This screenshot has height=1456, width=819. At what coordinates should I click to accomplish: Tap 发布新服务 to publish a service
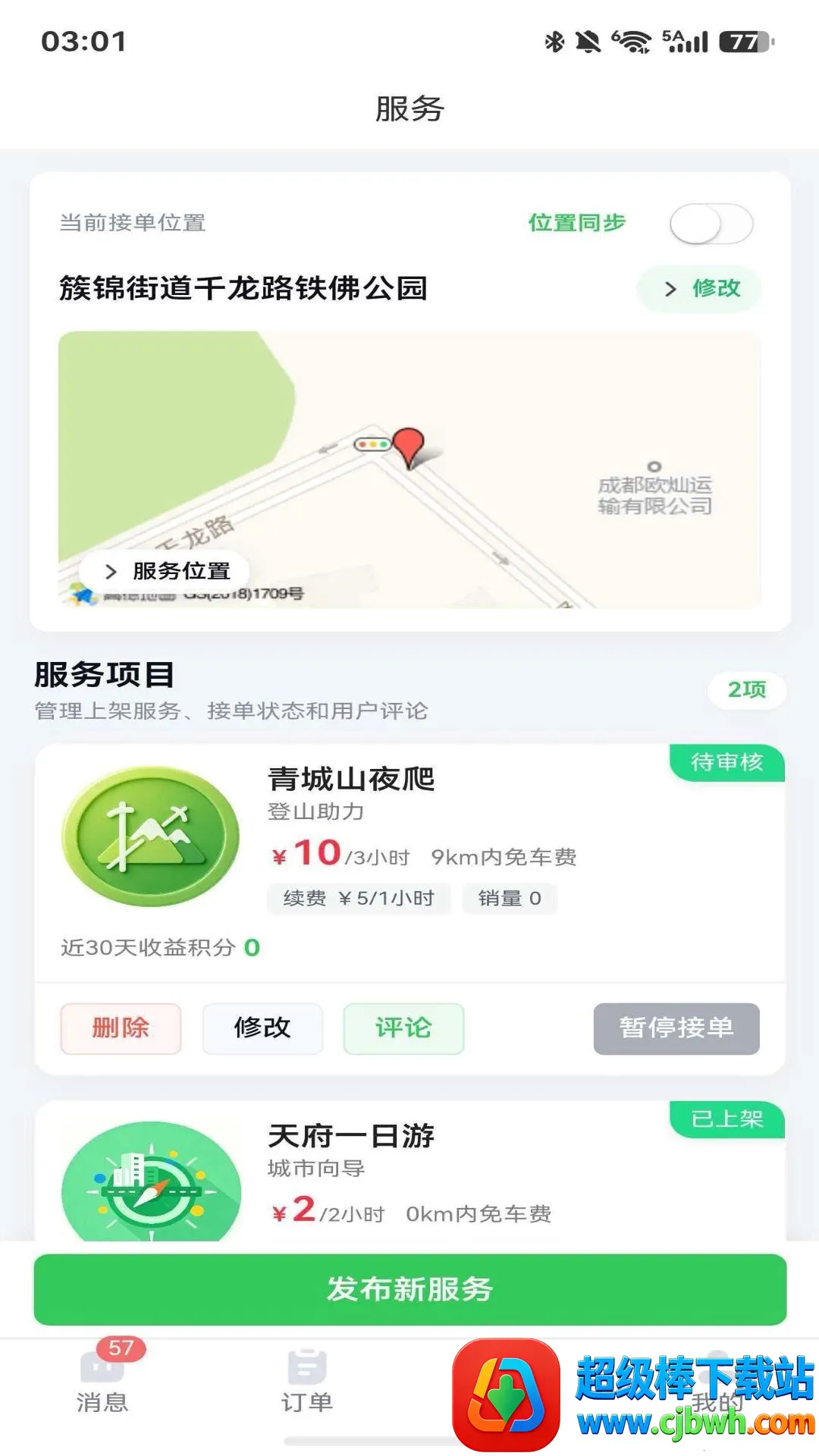pyautogui.click(x=409, y=1289)
